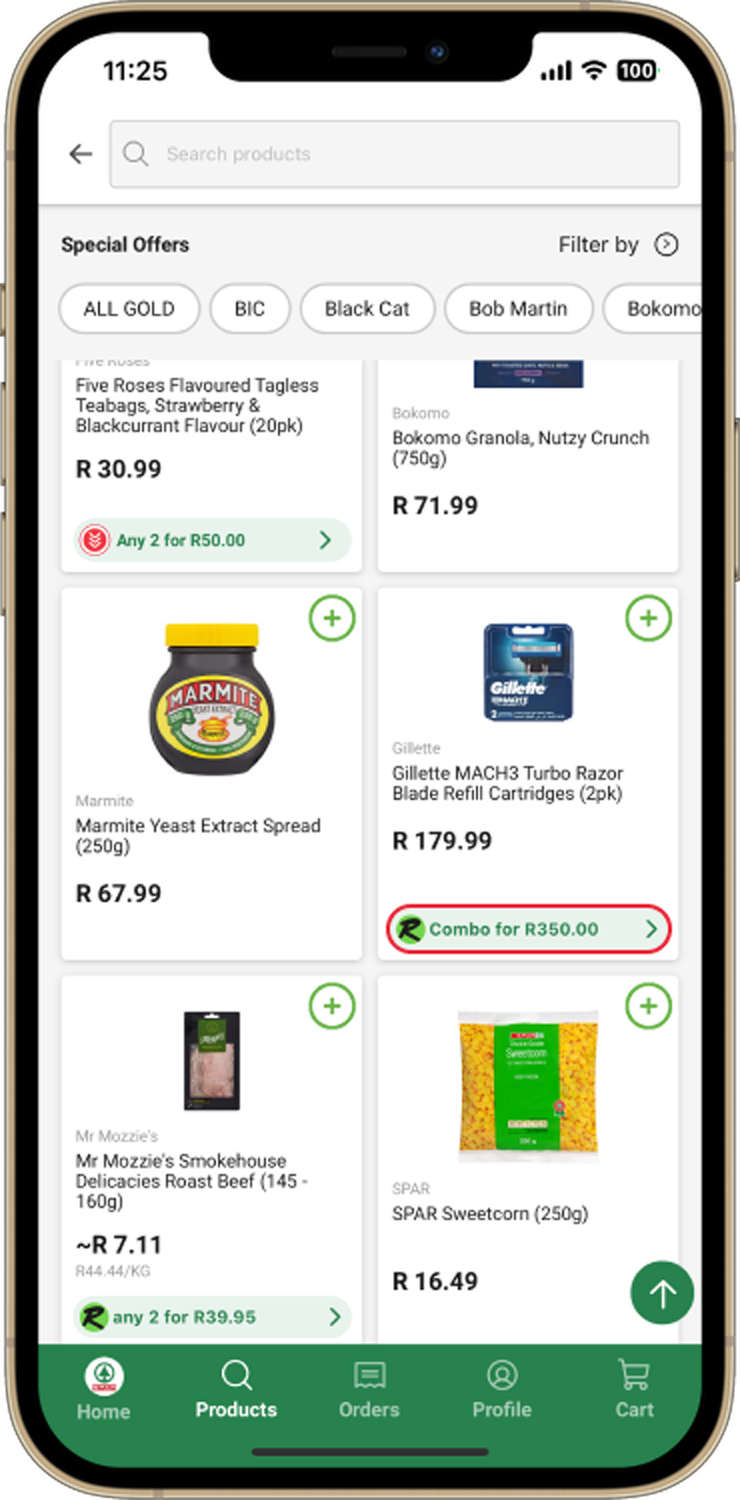Open the Combo for R350.00 deal
The image size is (740, 1500).
pyautogui.click(x=528, y=929)
